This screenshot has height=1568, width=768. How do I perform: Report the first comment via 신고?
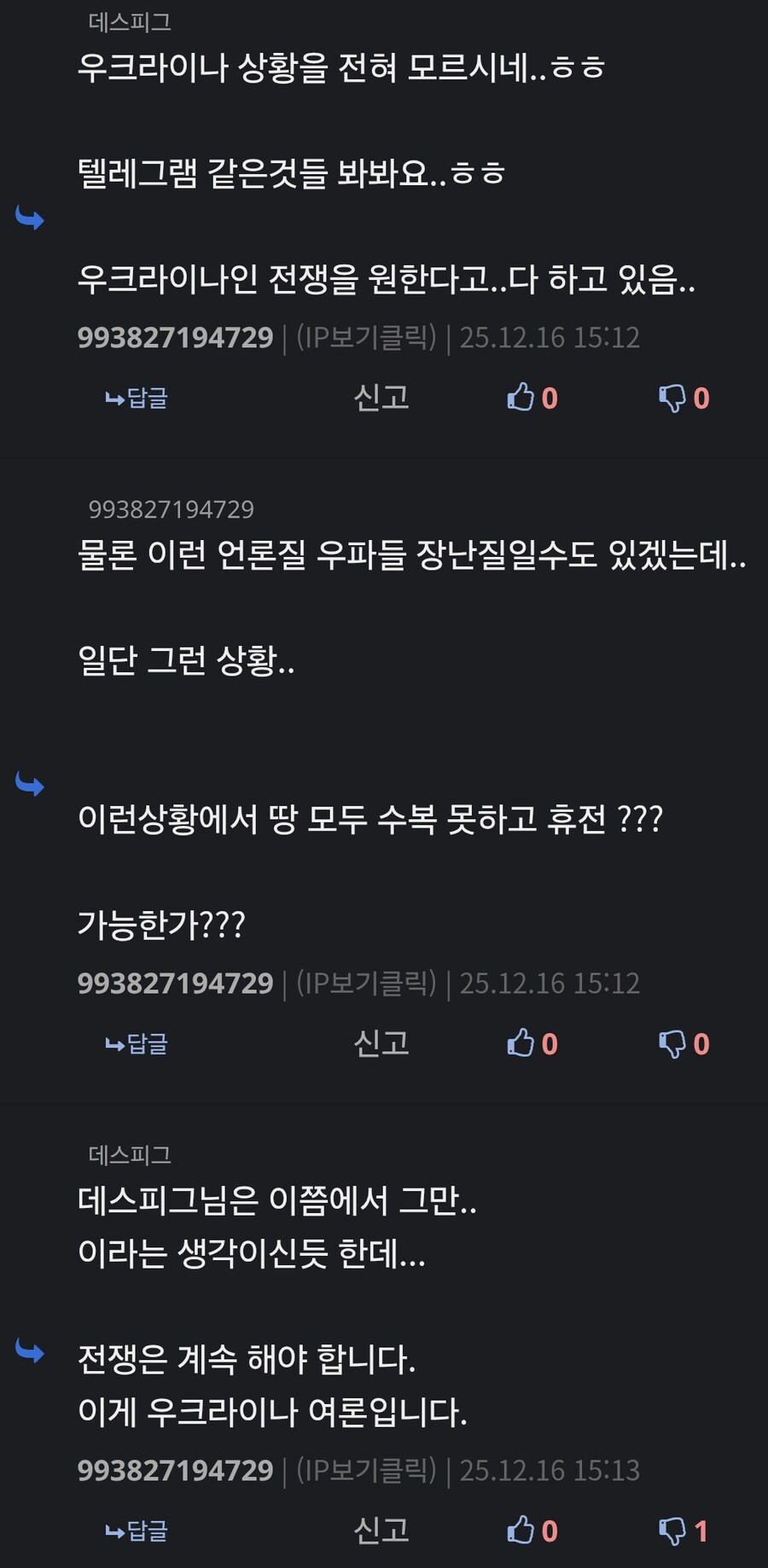(x=381, y=397)
